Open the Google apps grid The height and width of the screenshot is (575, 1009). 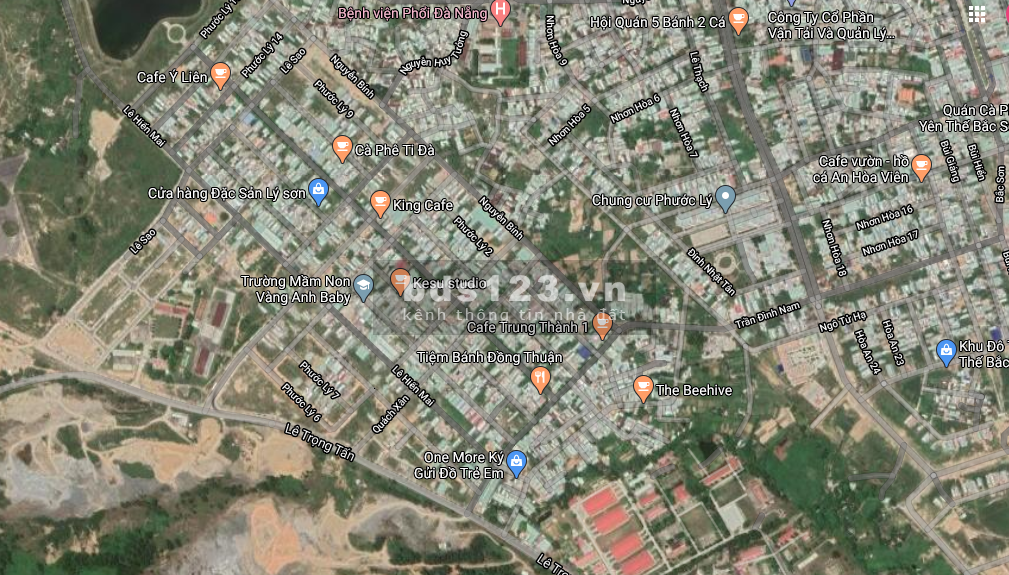977,14
